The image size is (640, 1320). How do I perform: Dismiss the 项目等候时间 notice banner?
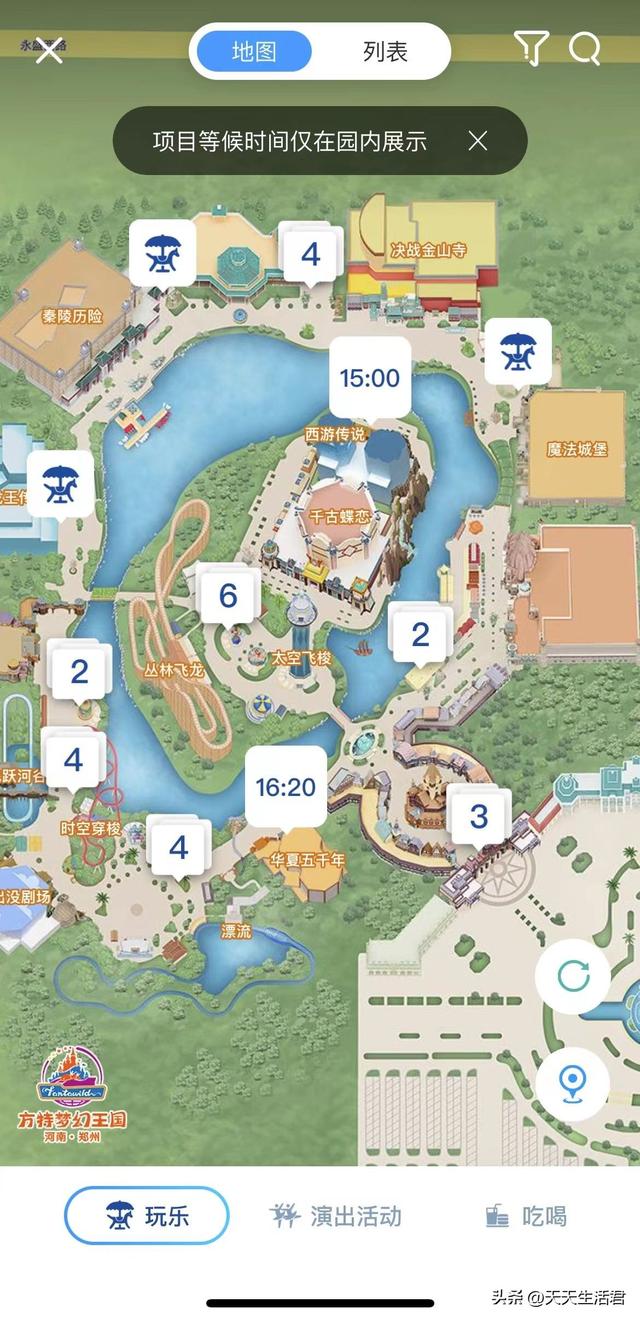point(478,141)
